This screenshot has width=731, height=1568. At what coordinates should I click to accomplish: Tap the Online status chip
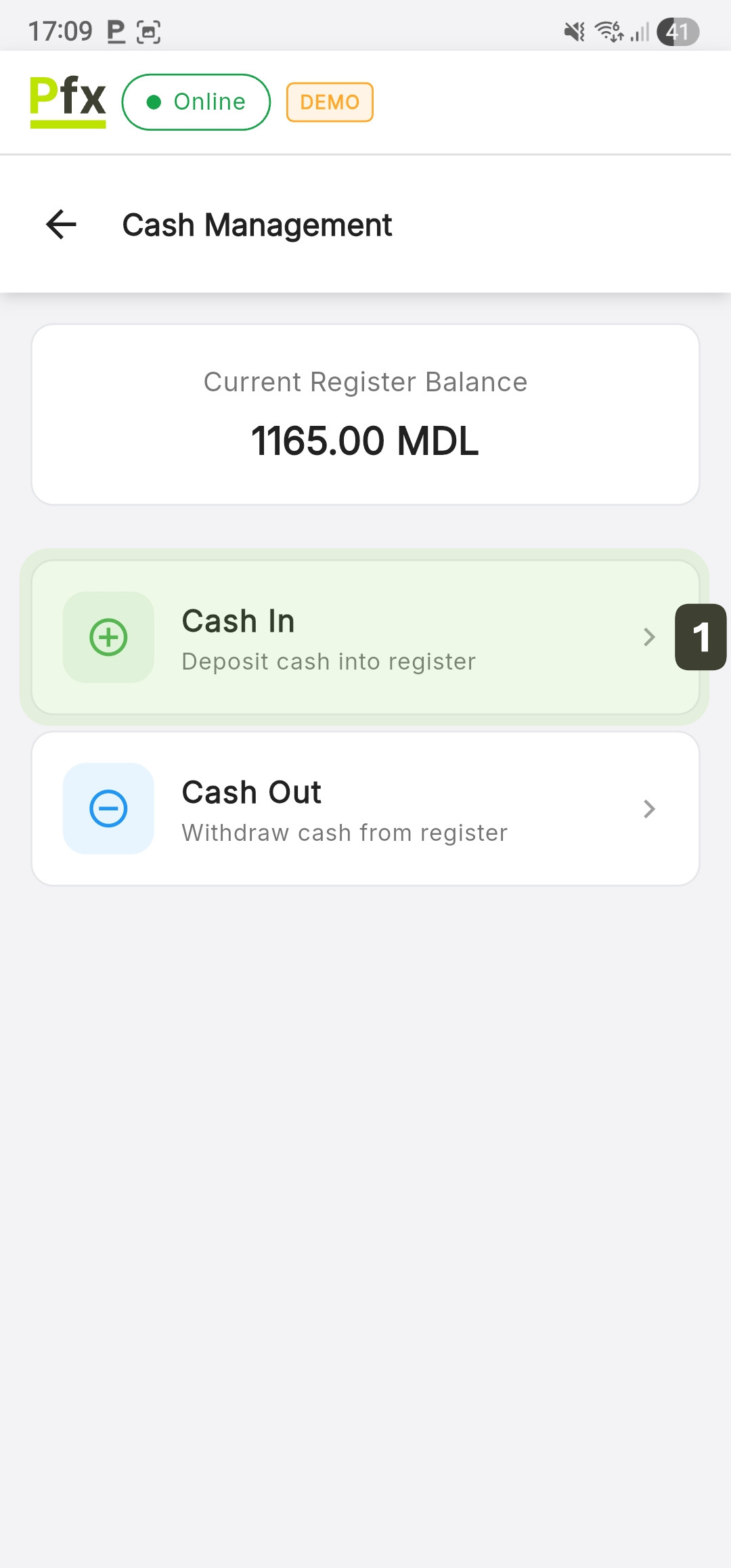click(x=196, y=102)
